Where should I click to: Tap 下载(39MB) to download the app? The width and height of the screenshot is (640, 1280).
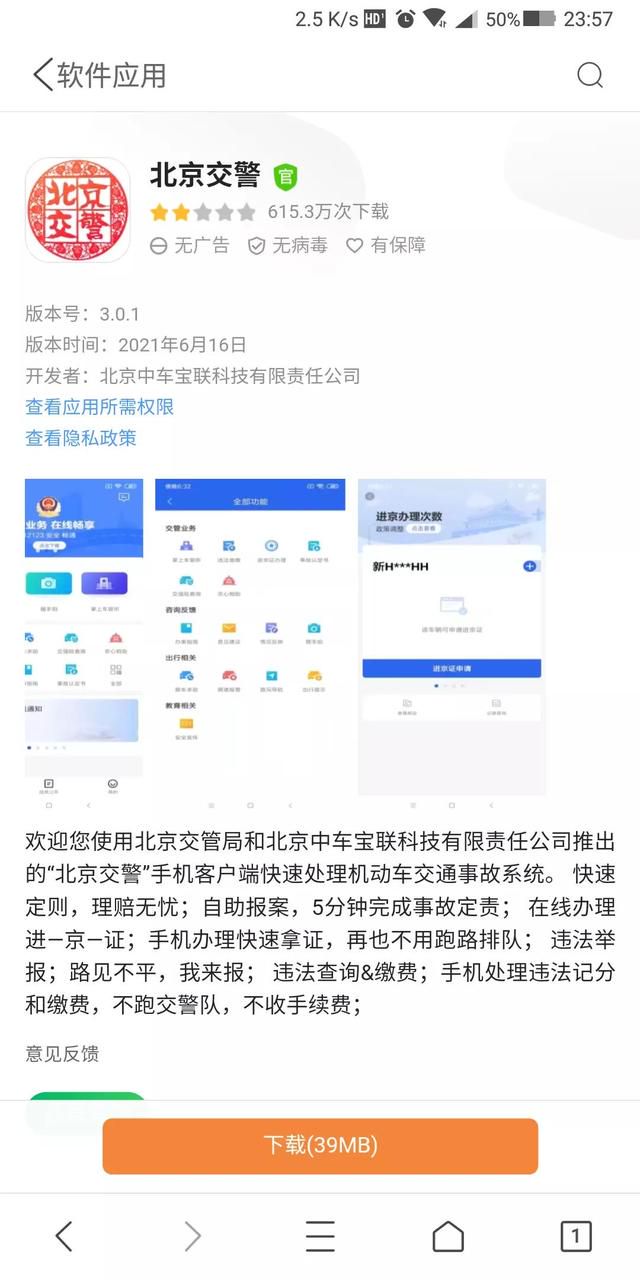coord(320,1146)
